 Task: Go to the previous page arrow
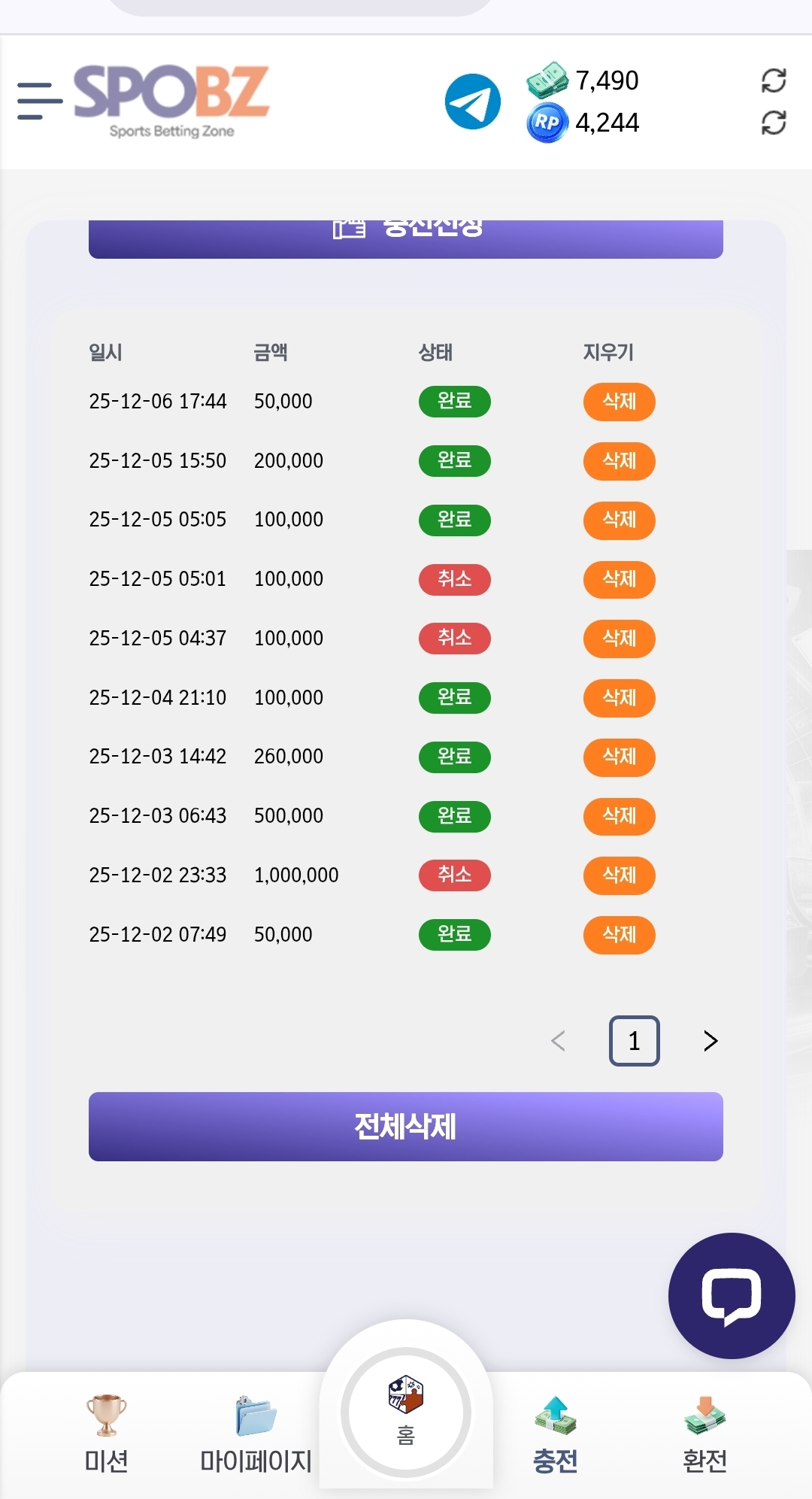coord(558,1041)
